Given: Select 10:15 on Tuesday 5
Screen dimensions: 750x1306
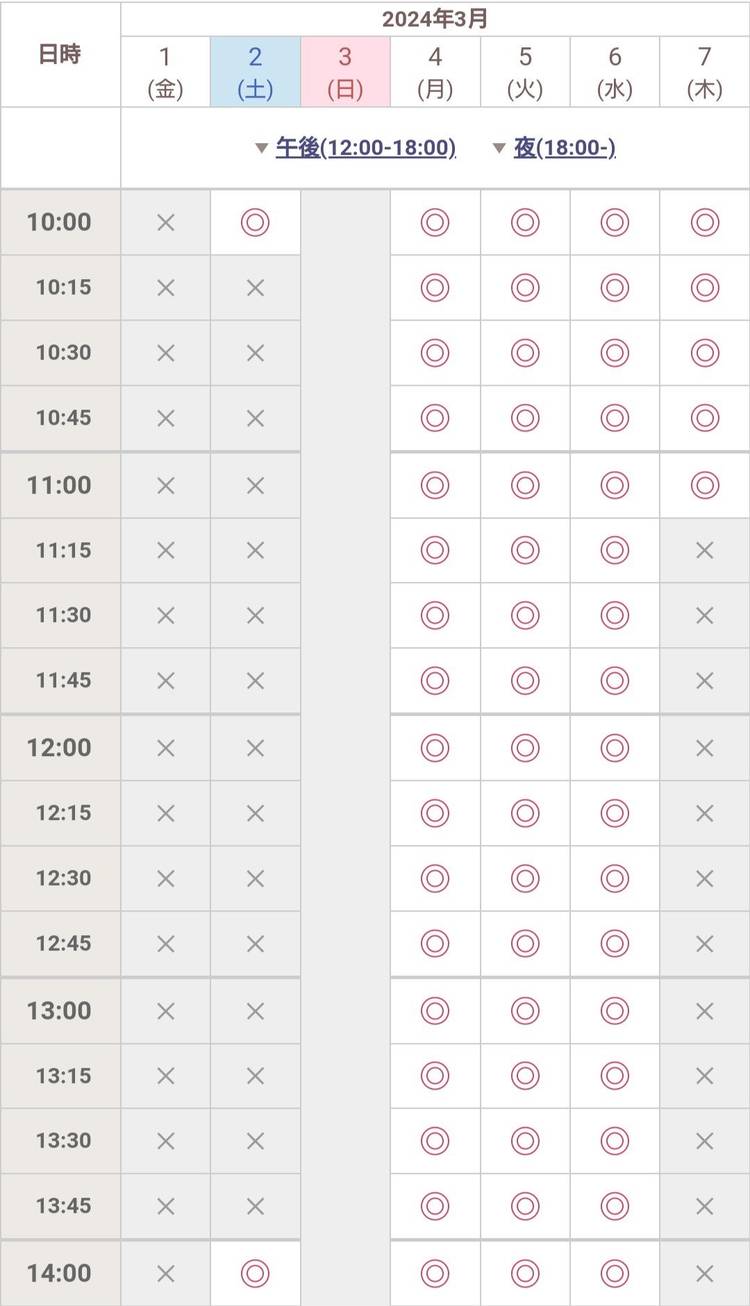Looking at the screenshot, I should (x=525, y=288).
